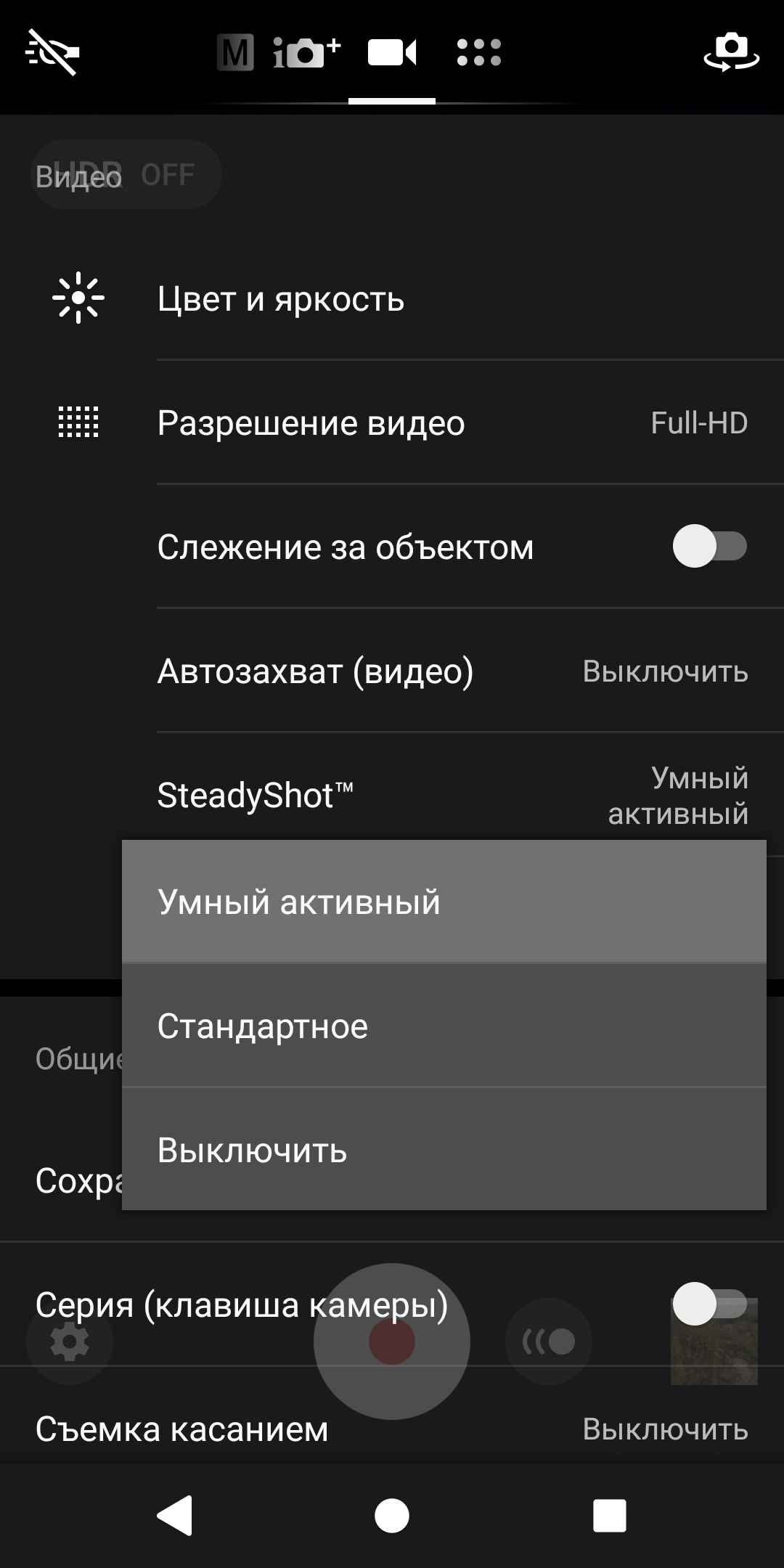Screen dimensions: 784x1568
Task: Select Выключить in the SteadyShot dropdown
Action: pyautogui.click(x=443, y=1150)
